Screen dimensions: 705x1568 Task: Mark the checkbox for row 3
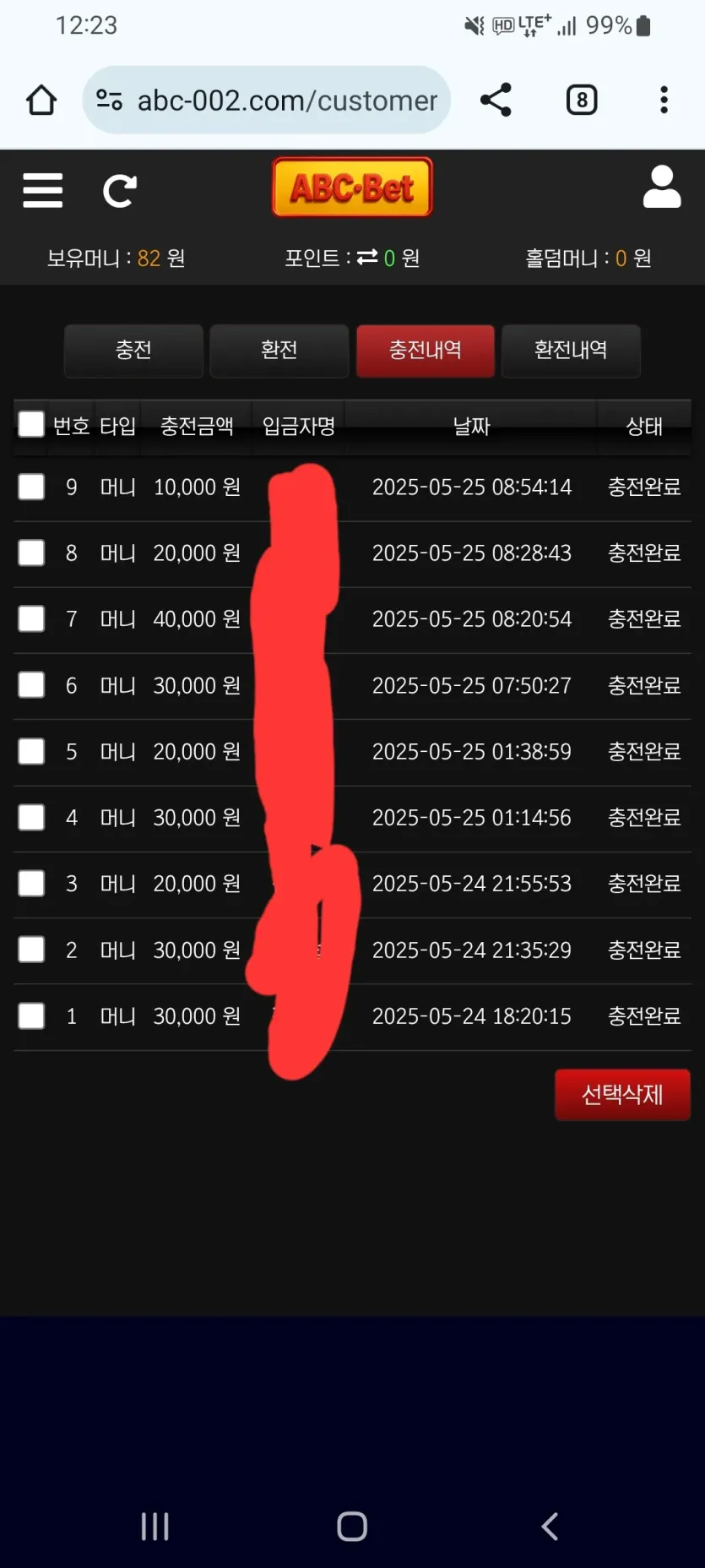click(31, 884)
